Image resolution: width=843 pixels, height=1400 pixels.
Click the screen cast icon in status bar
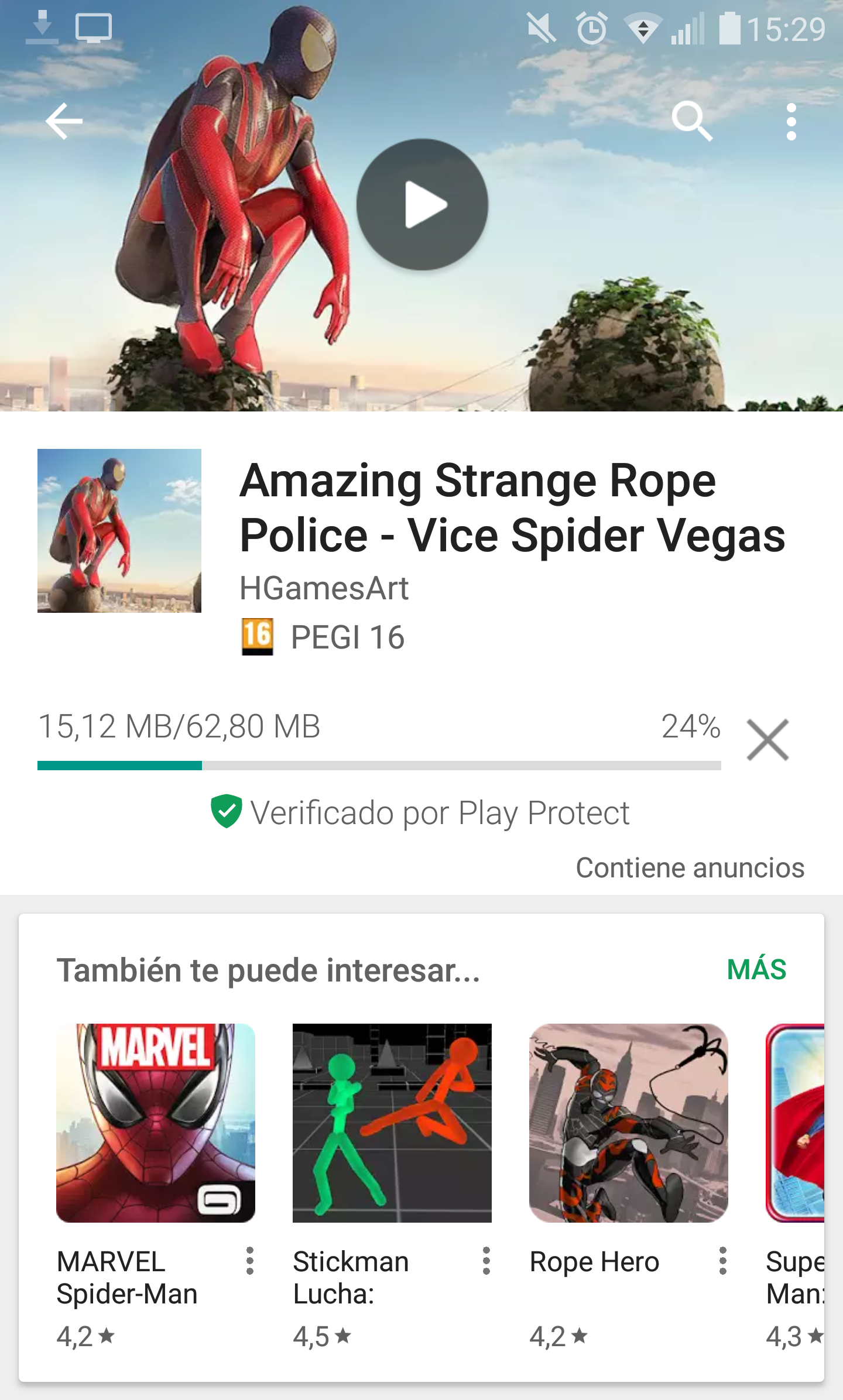(x=94, y=26)
